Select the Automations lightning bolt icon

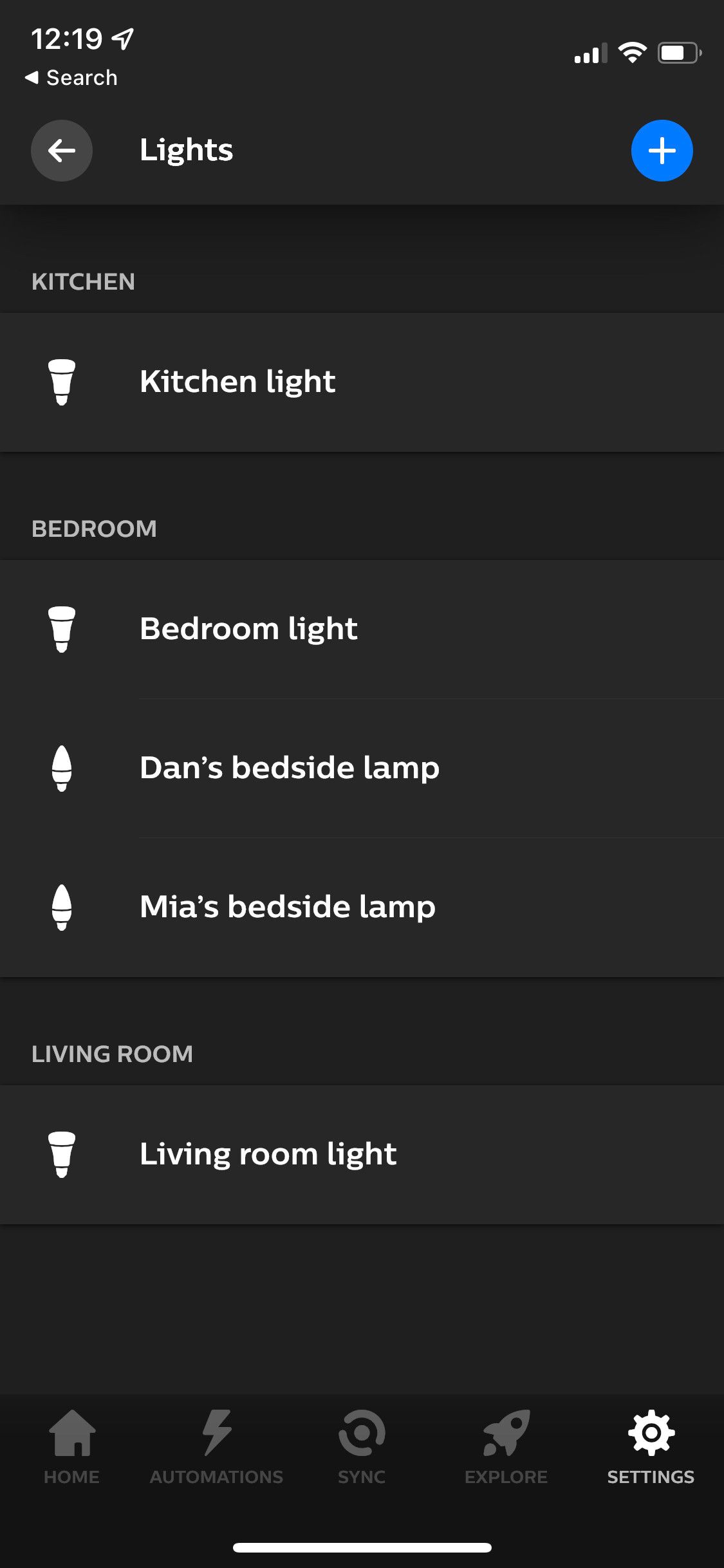click(217, 1443)
